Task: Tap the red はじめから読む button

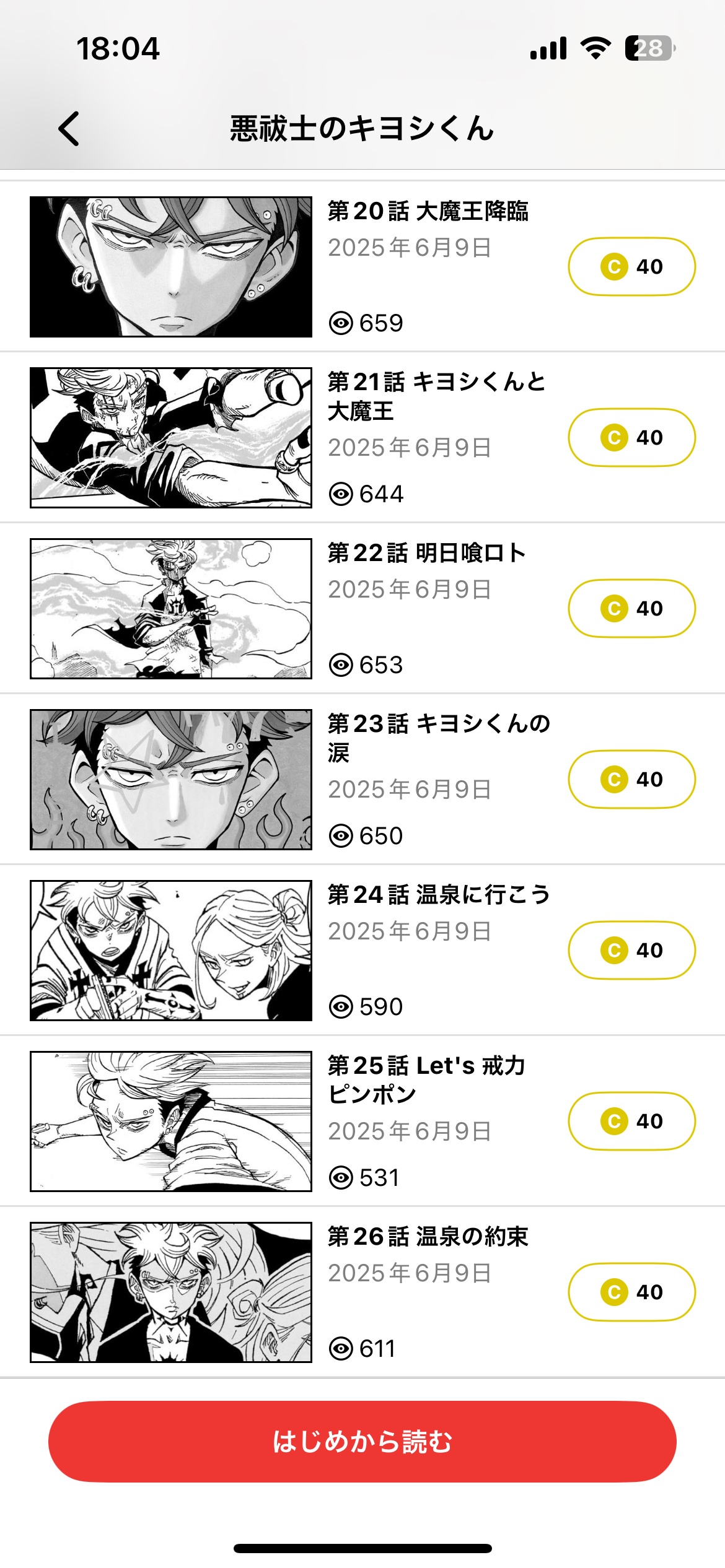Action: tap(362, 1442)
